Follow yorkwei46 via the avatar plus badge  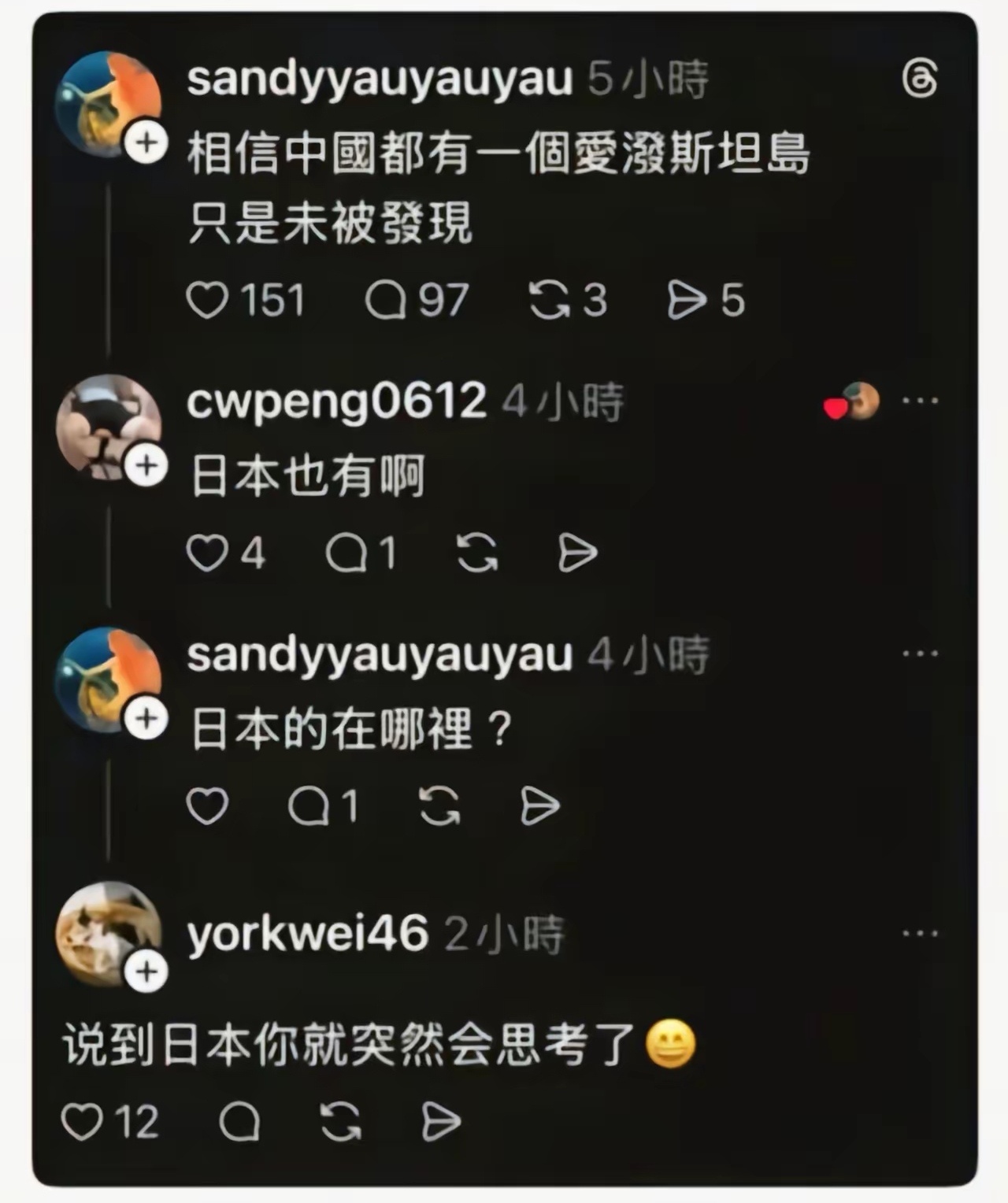146,972
